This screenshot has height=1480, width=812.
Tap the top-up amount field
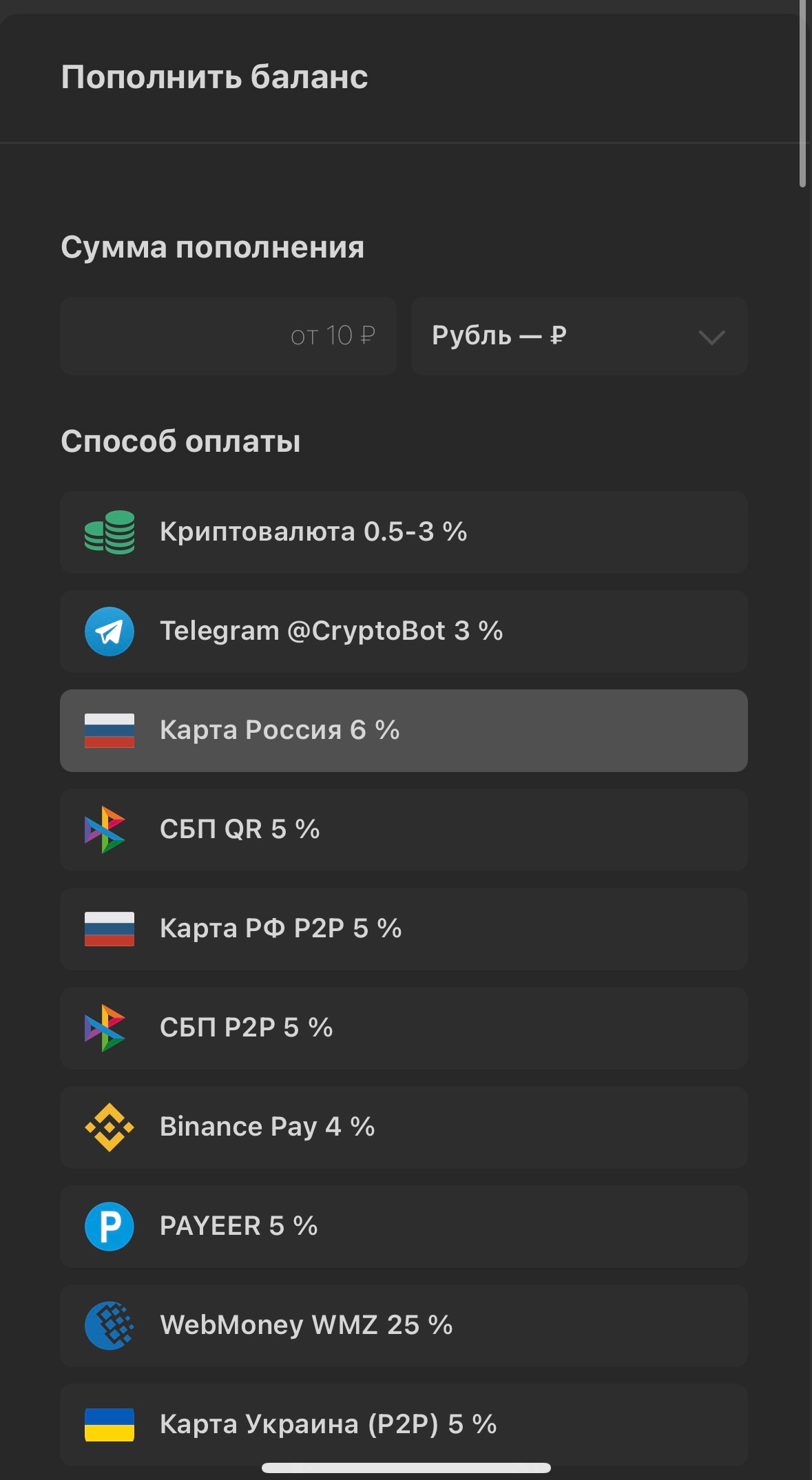point(228,336)
